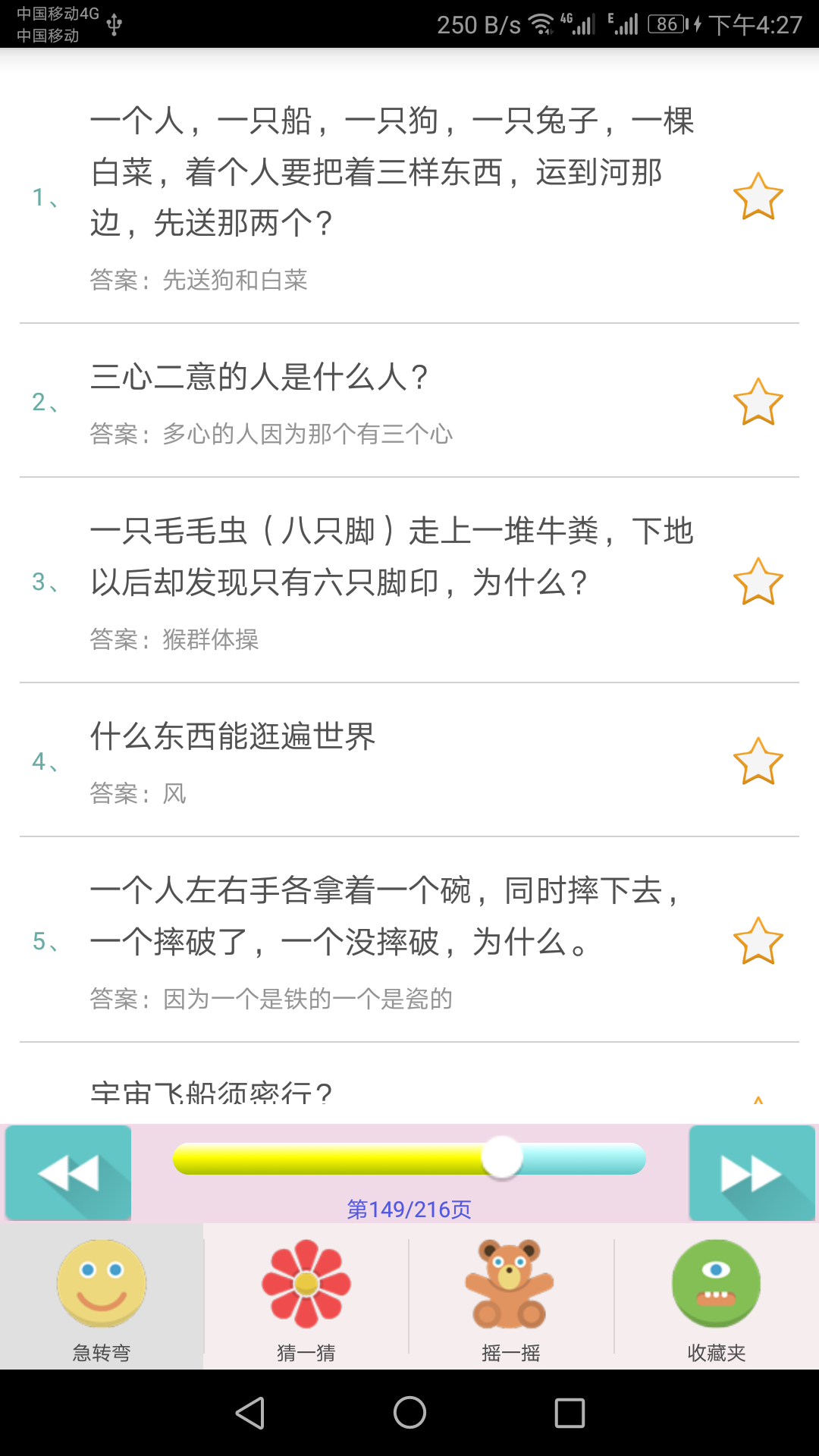Open the 收藏夹 favorites tab
The height and width of the screenshot is (1456, 819).
click(716, 1297)
